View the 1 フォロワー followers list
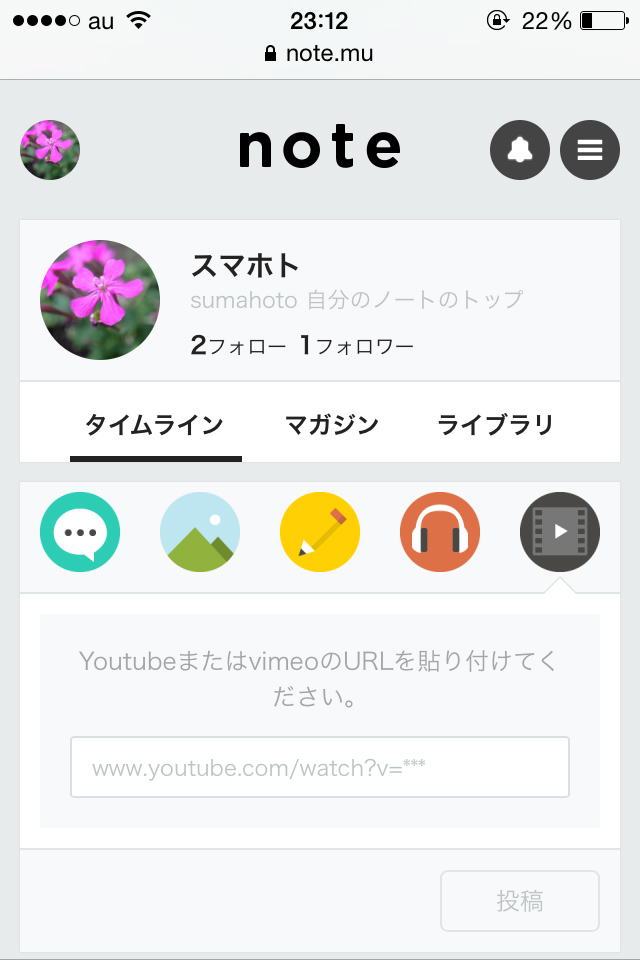 tap(357, 347)
